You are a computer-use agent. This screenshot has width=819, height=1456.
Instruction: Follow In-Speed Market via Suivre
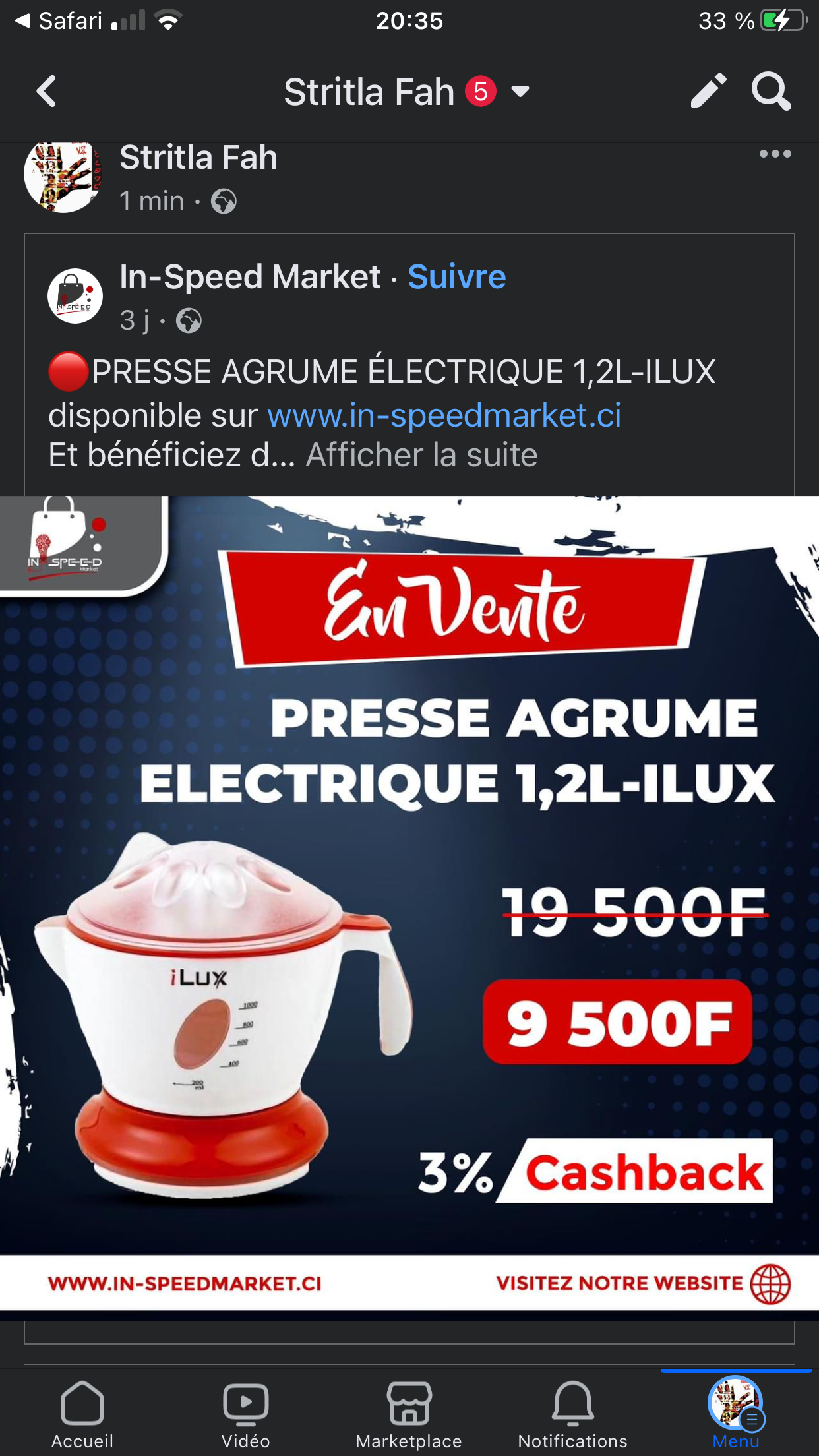(456, 276)
